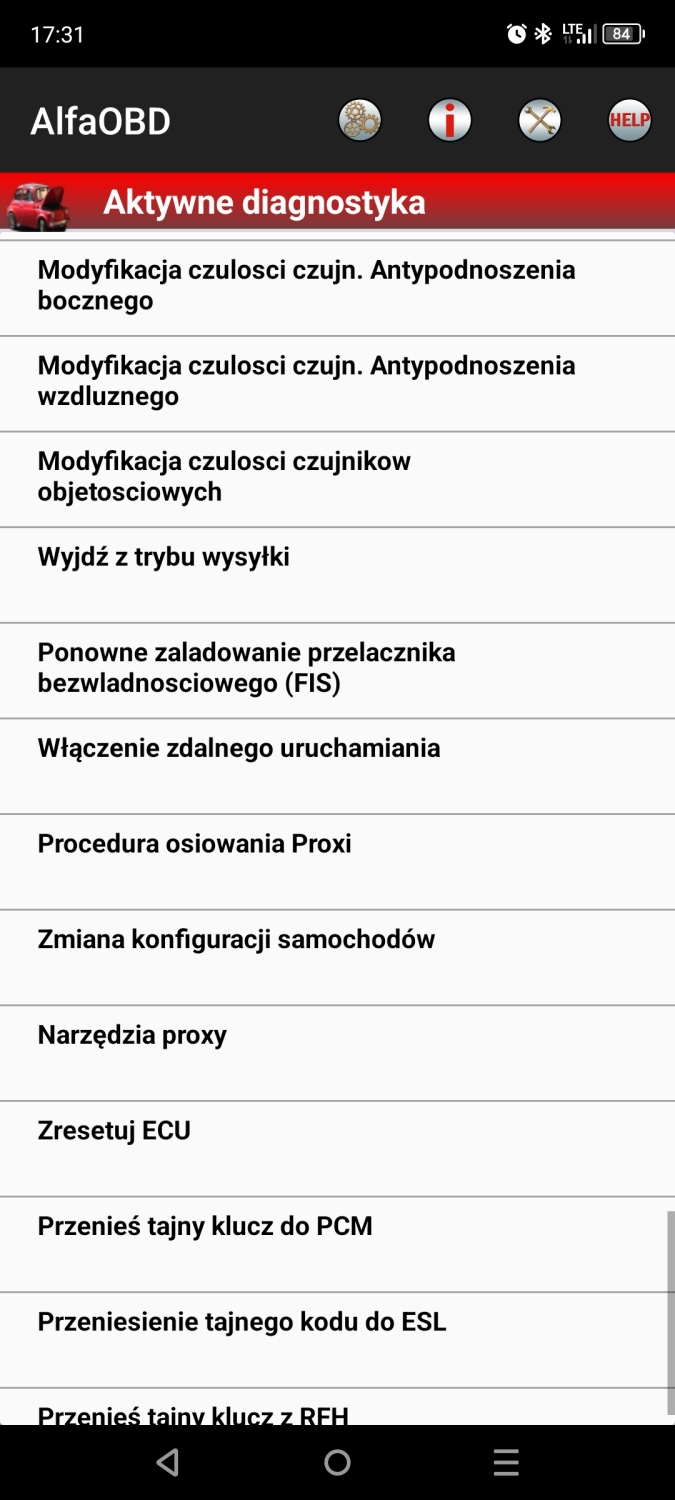Go back with system back button
The image size is (675, 1500).
pyautogui.click(x=168, y=1463)
